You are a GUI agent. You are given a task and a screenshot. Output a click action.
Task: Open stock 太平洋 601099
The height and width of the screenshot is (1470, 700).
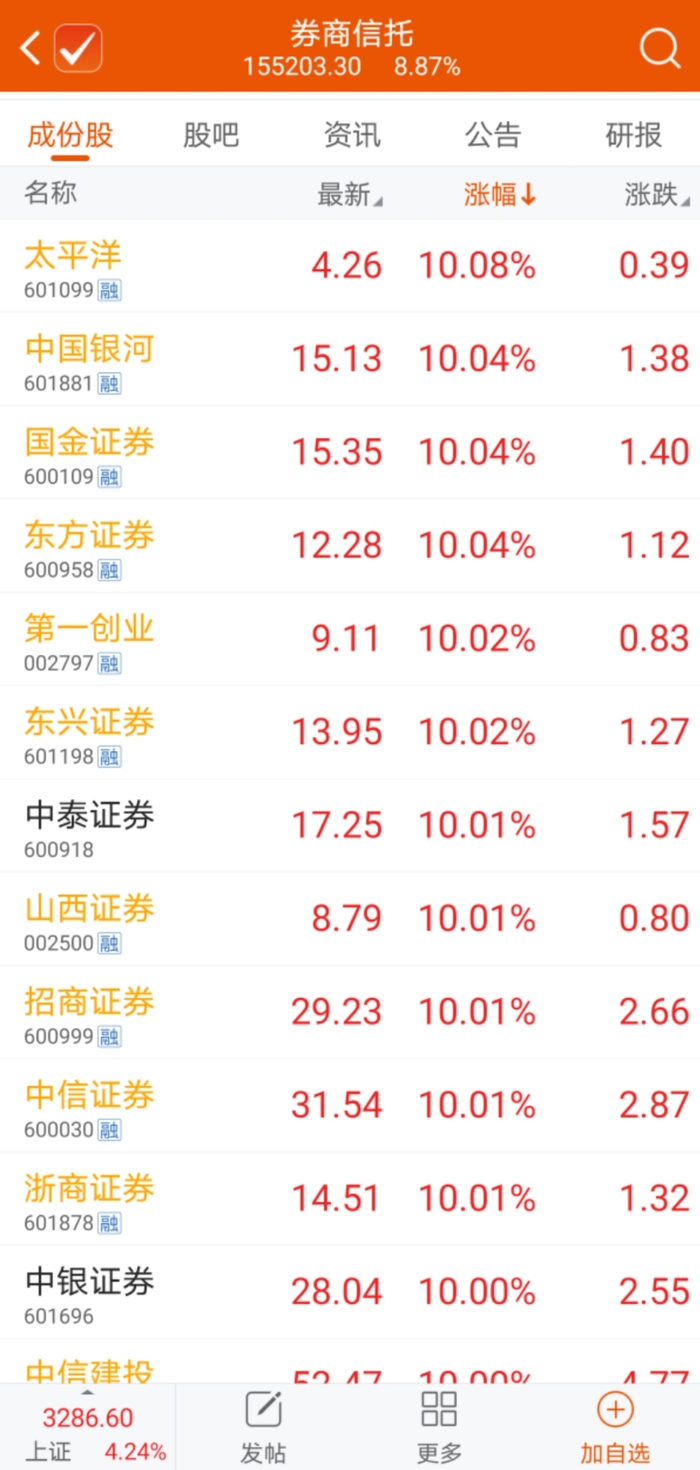(350, 266)
